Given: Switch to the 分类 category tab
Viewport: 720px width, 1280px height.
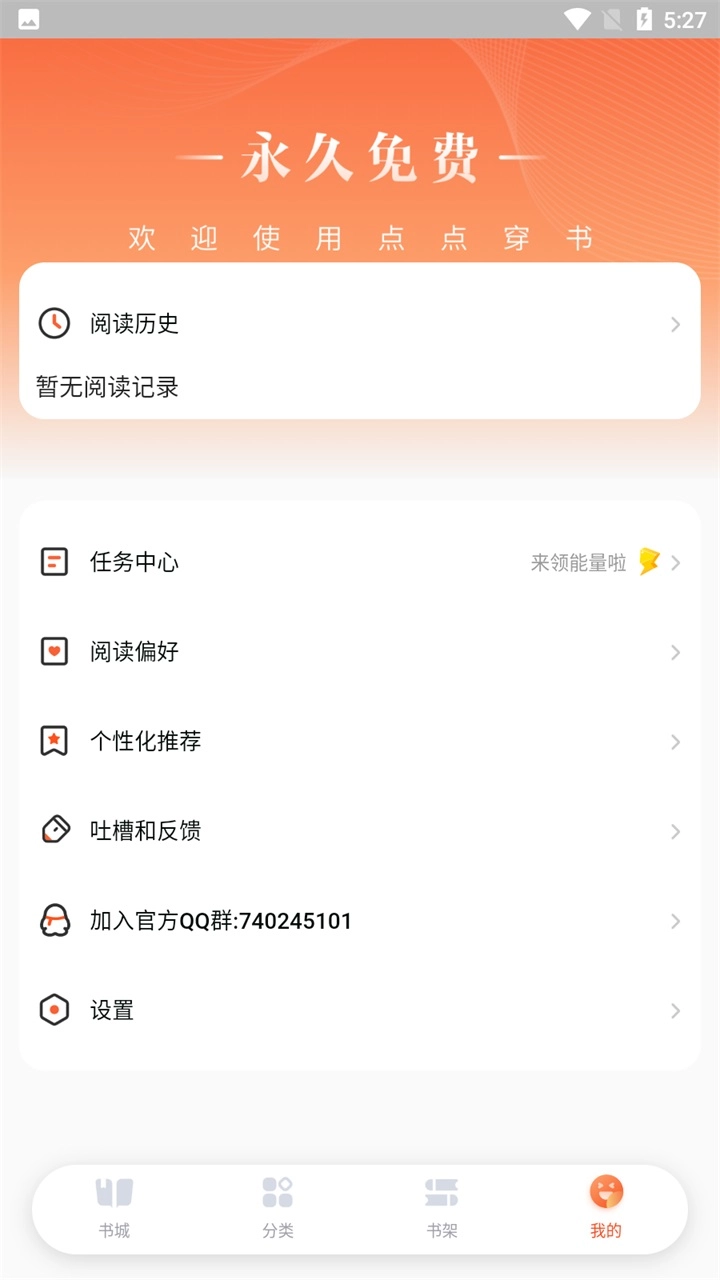Looking at the screenshot, I should 277,1207.
